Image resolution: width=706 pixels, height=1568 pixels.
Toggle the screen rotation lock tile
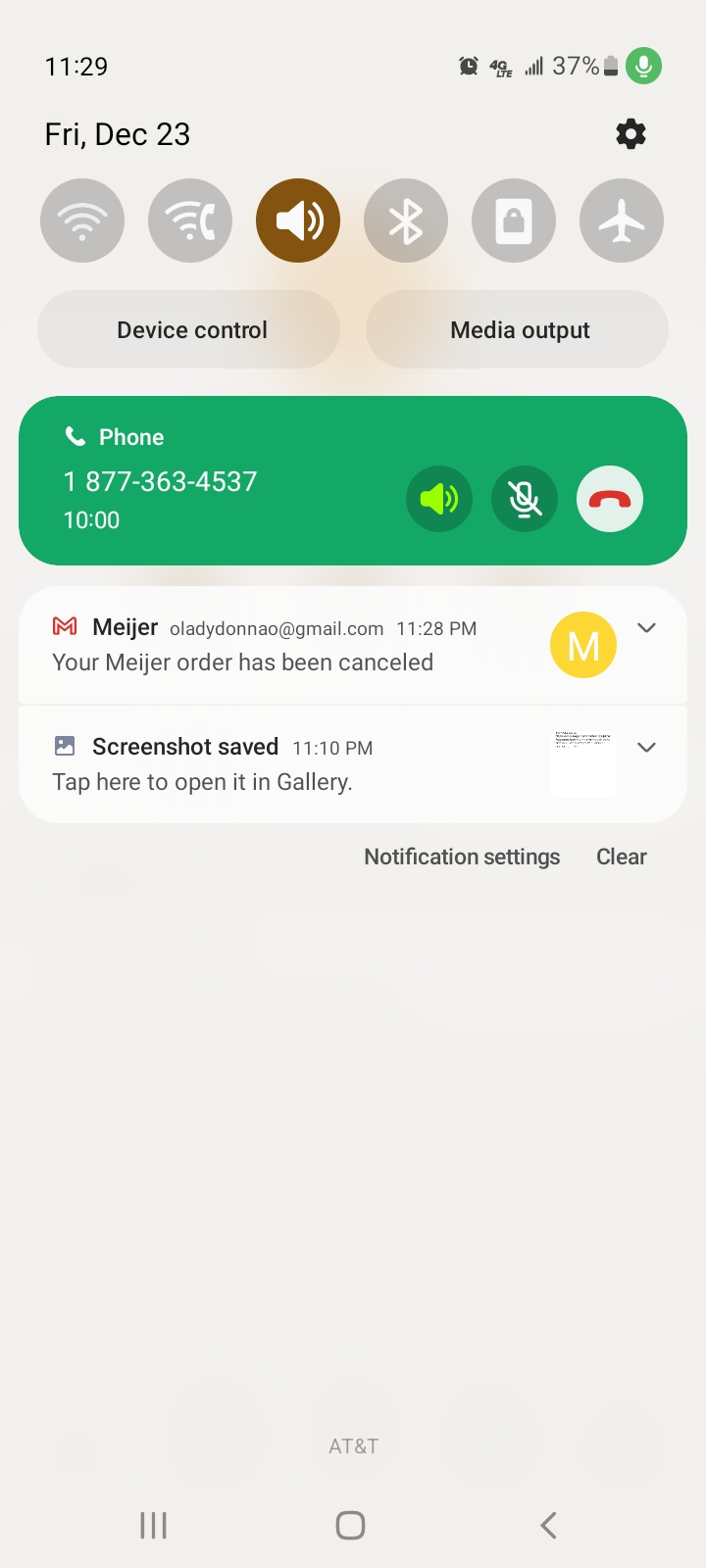tap(514, 220)
